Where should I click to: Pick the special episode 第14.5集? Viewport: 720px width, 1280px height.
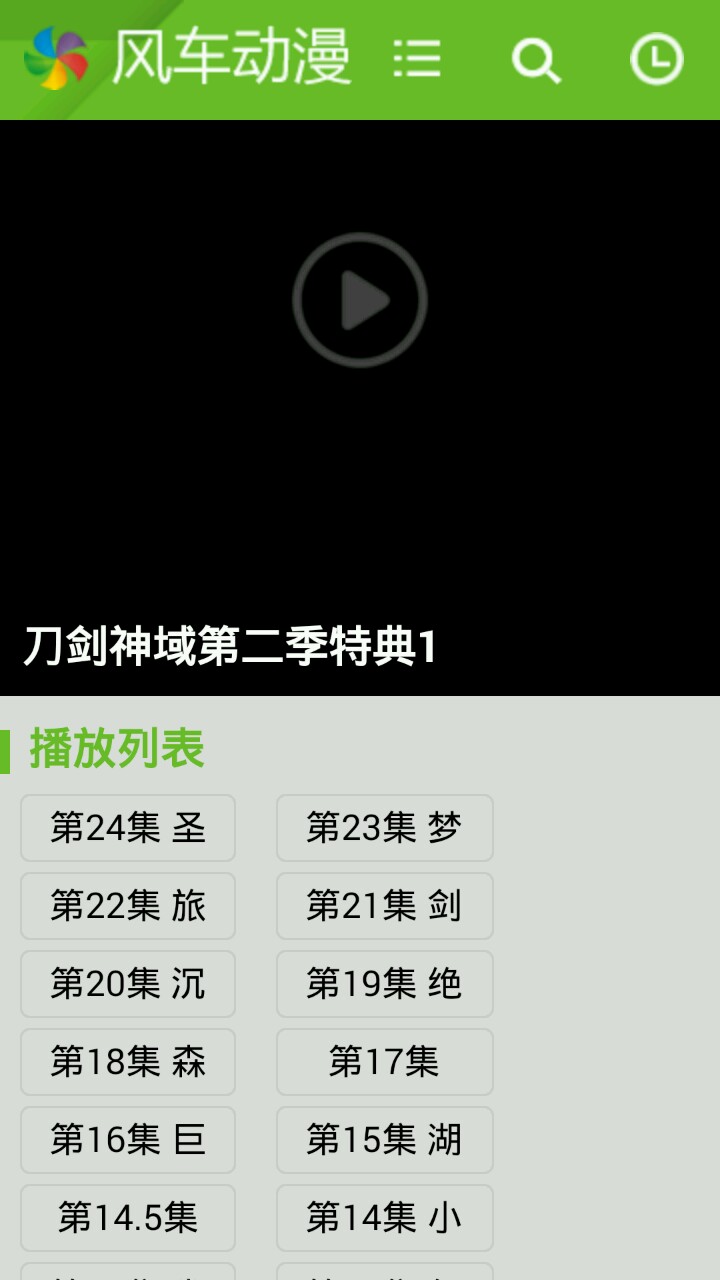[x=128, y=1218]
